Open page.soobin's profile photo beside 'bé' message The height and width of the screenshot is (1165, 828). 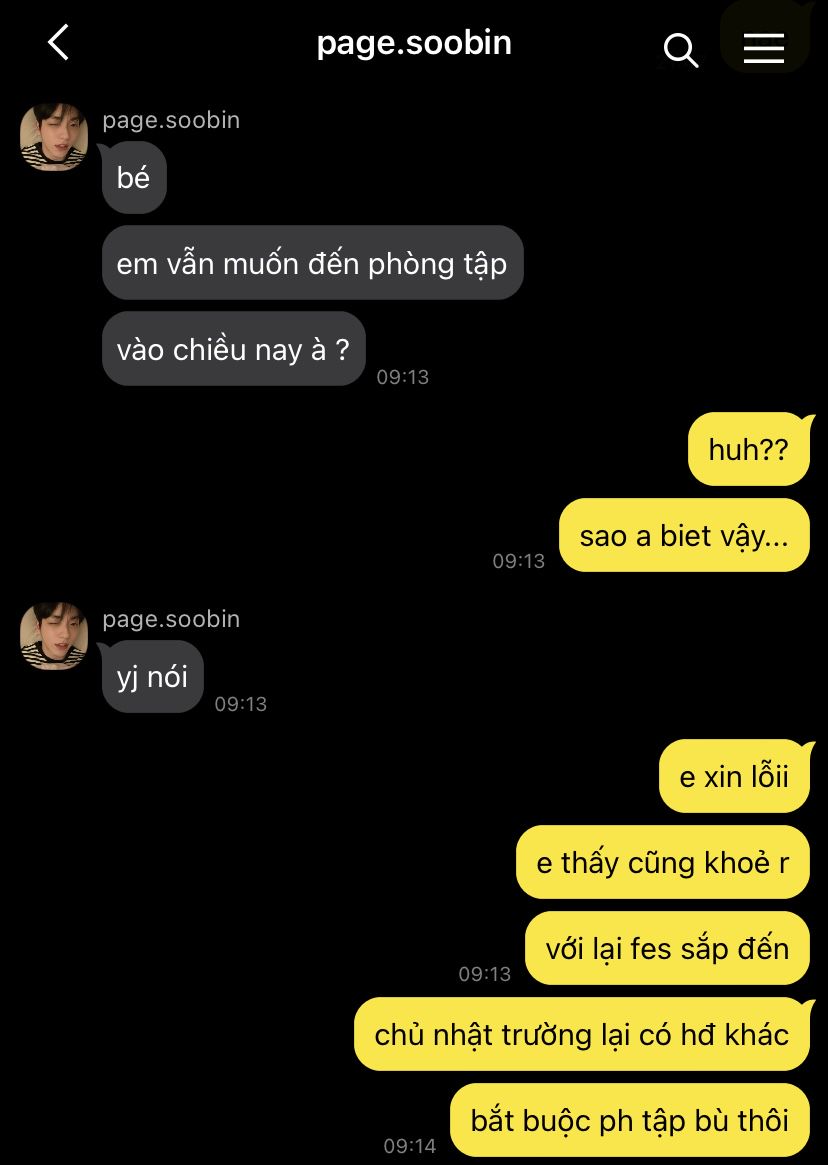pos(54,137)
